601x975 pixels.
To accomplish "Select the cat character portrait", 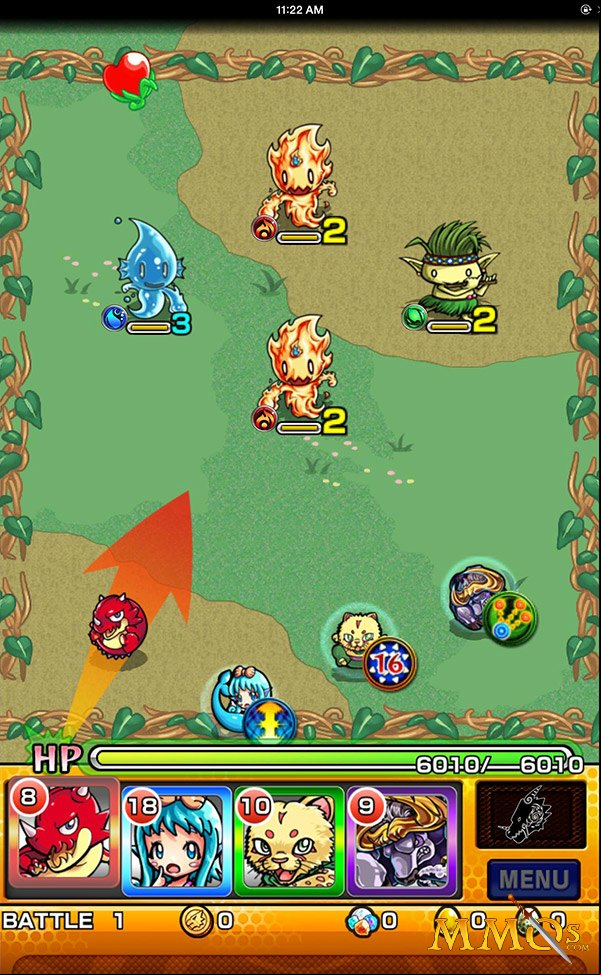I will click(x=289, y=840).
